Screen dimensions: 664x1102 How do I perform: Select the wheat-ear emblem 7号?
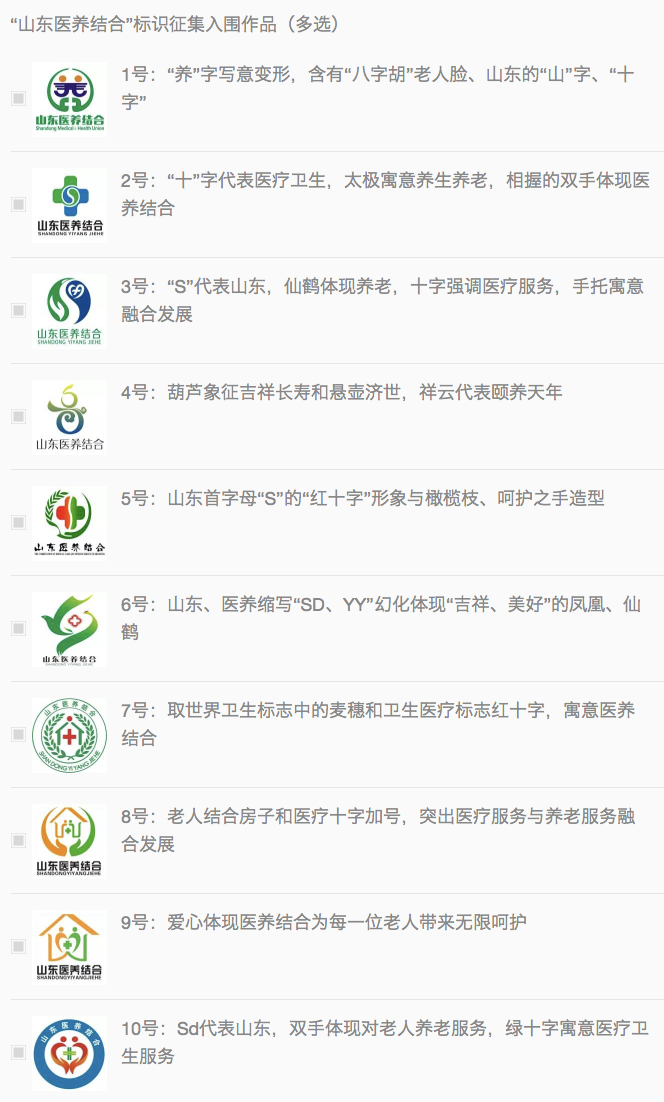pos(18,734)
